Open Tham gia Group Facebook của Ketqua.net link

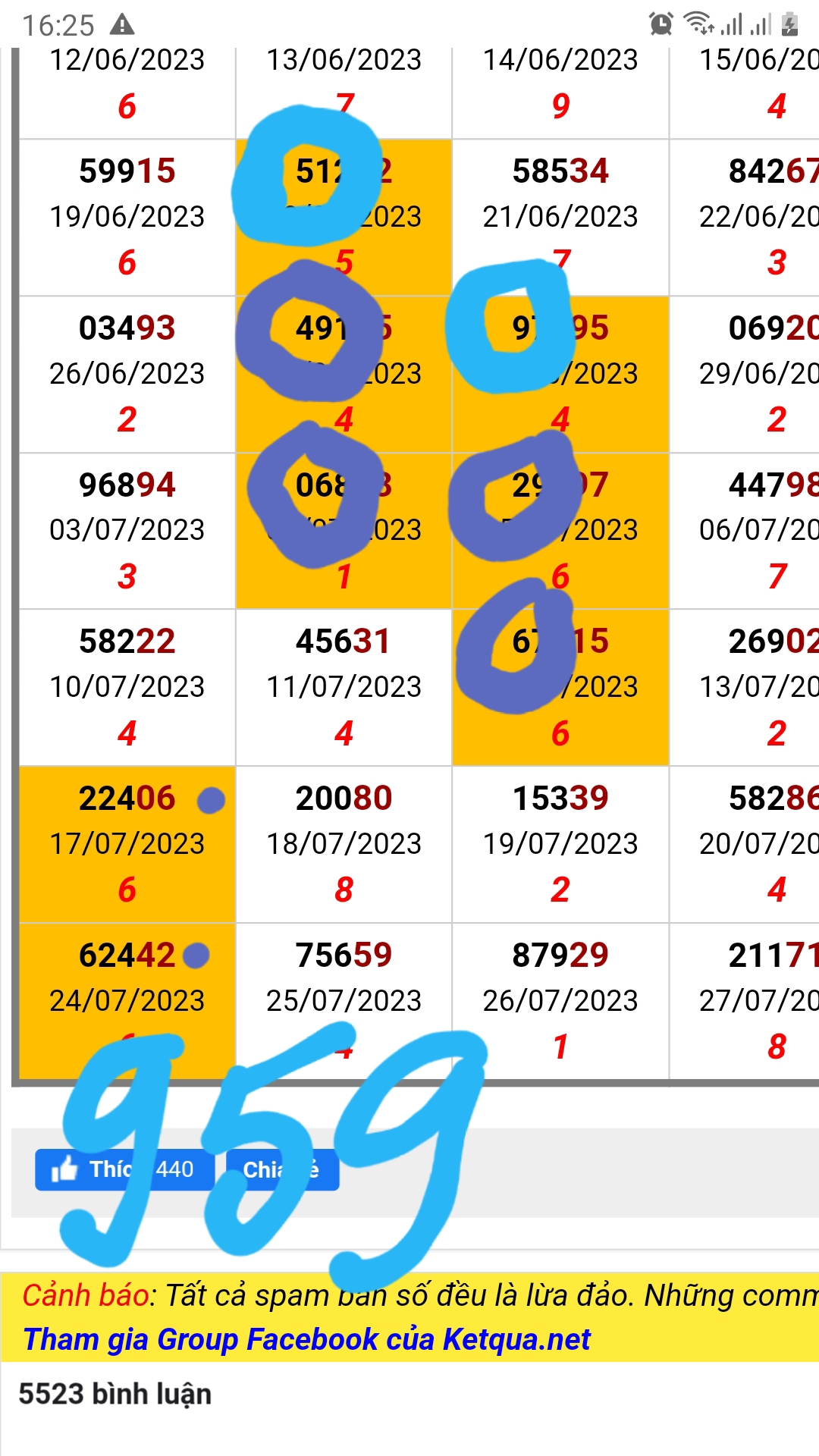(x=307, y=1340)
